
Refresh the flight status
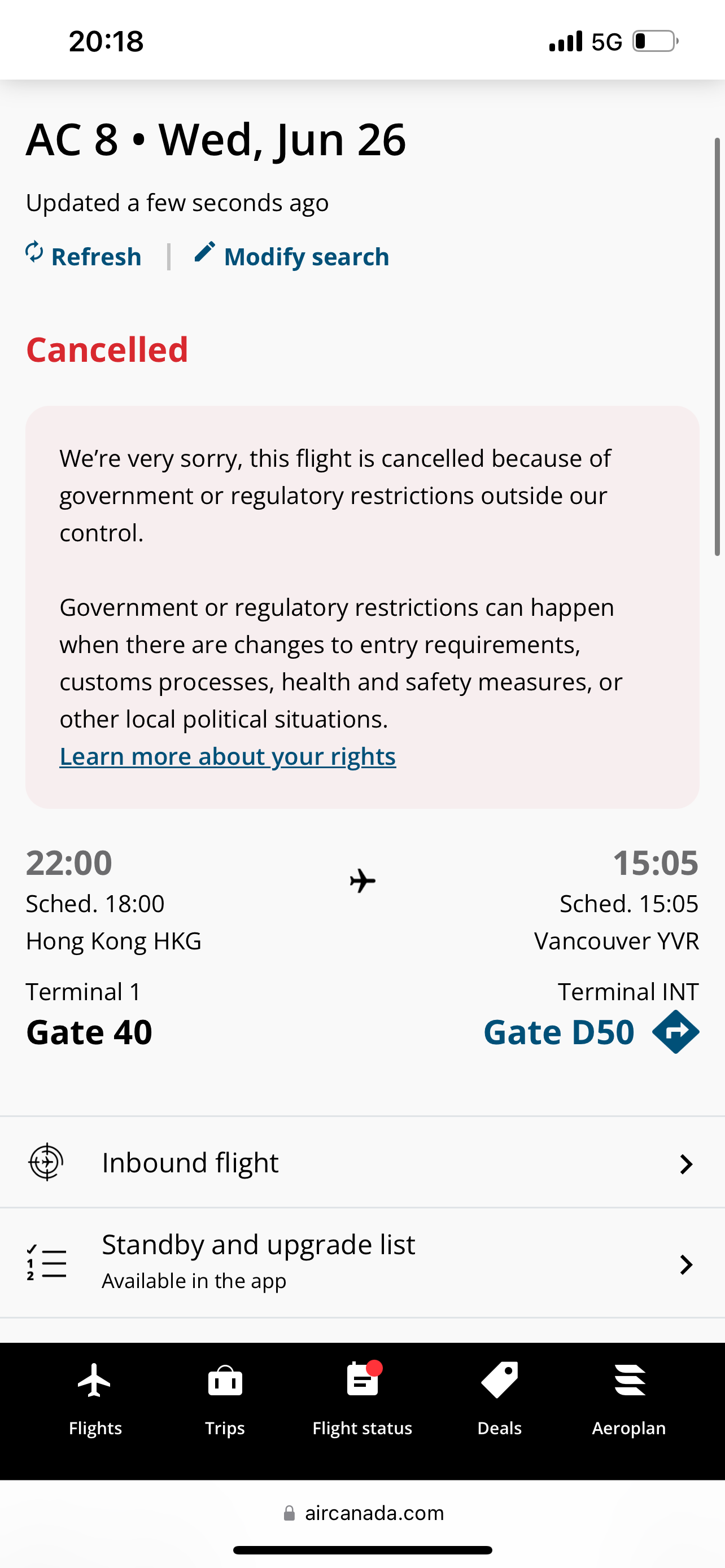pyautogui.click(x=84, y=256)
